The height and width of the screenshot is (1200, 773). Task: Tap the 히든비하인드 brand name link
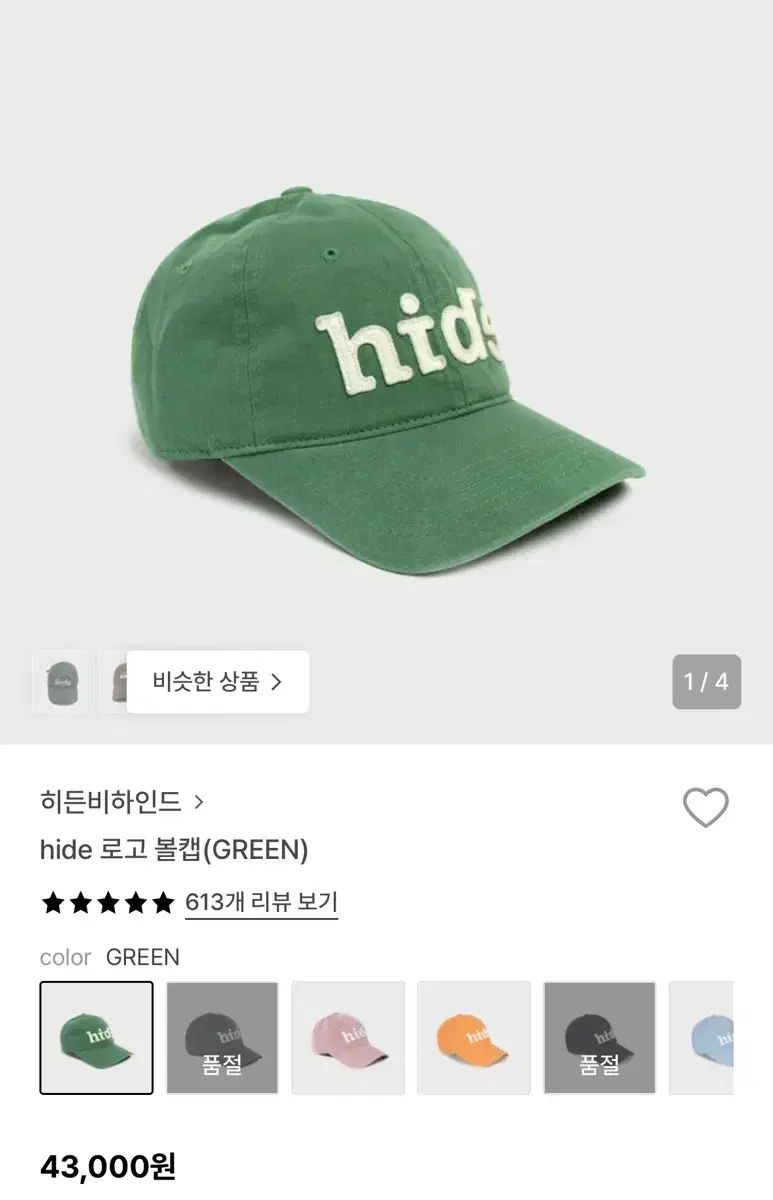[x=110, y=800]
